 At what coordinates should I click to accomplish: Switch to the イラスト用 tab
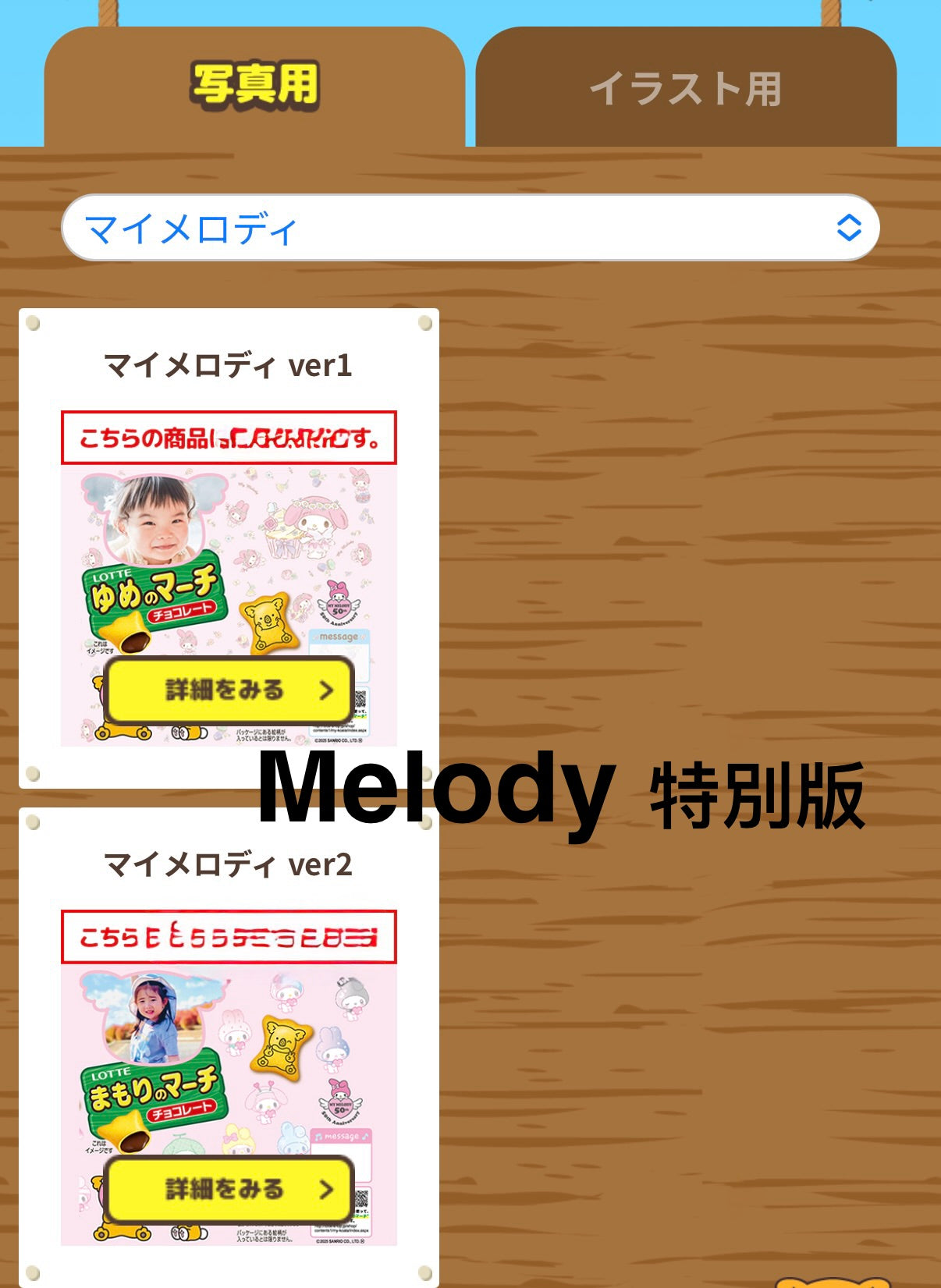pyautogui.click(x=685, y=88)
